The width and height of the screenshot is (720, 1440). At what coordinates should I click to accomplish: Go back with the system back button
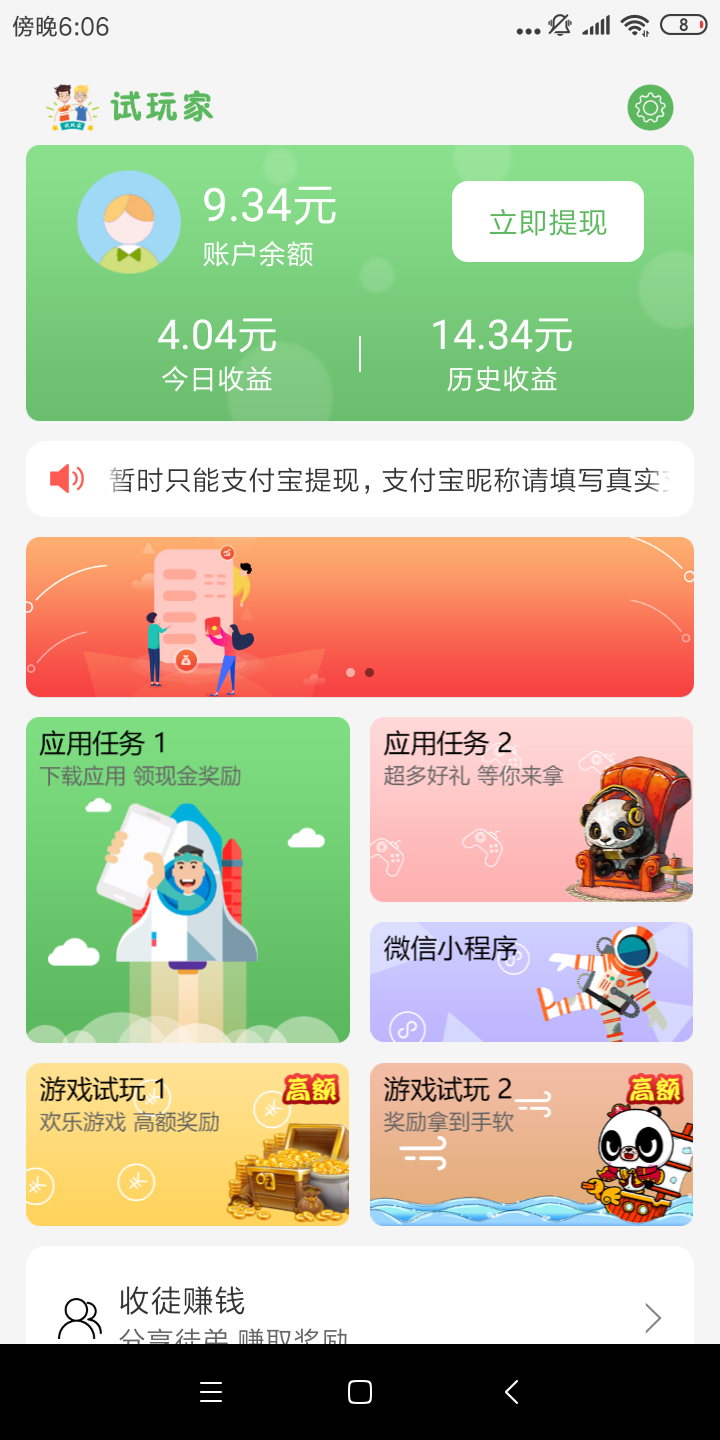click(x=511, y=1392)
